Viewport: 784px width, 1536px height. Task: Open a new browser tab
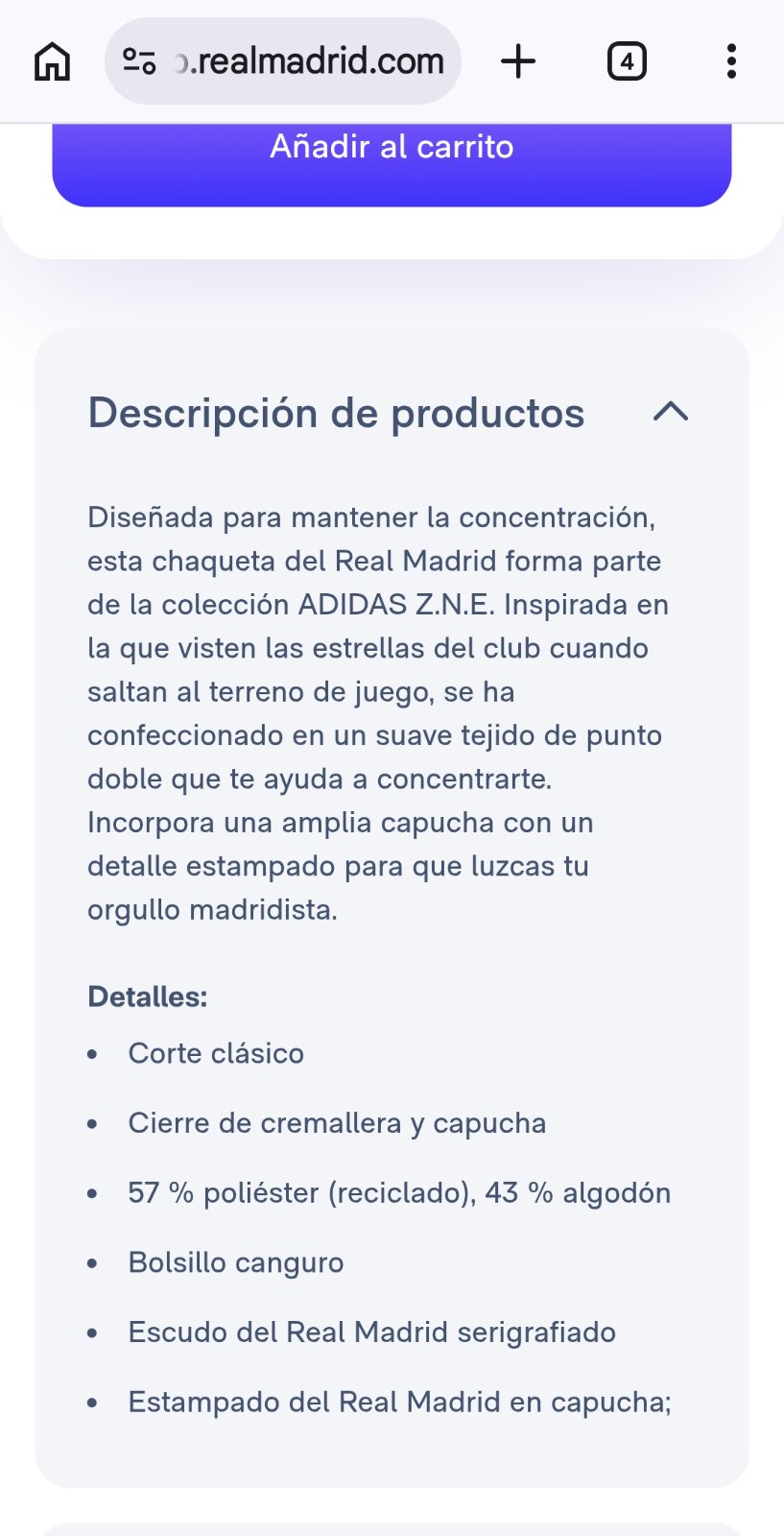point(518,61)
